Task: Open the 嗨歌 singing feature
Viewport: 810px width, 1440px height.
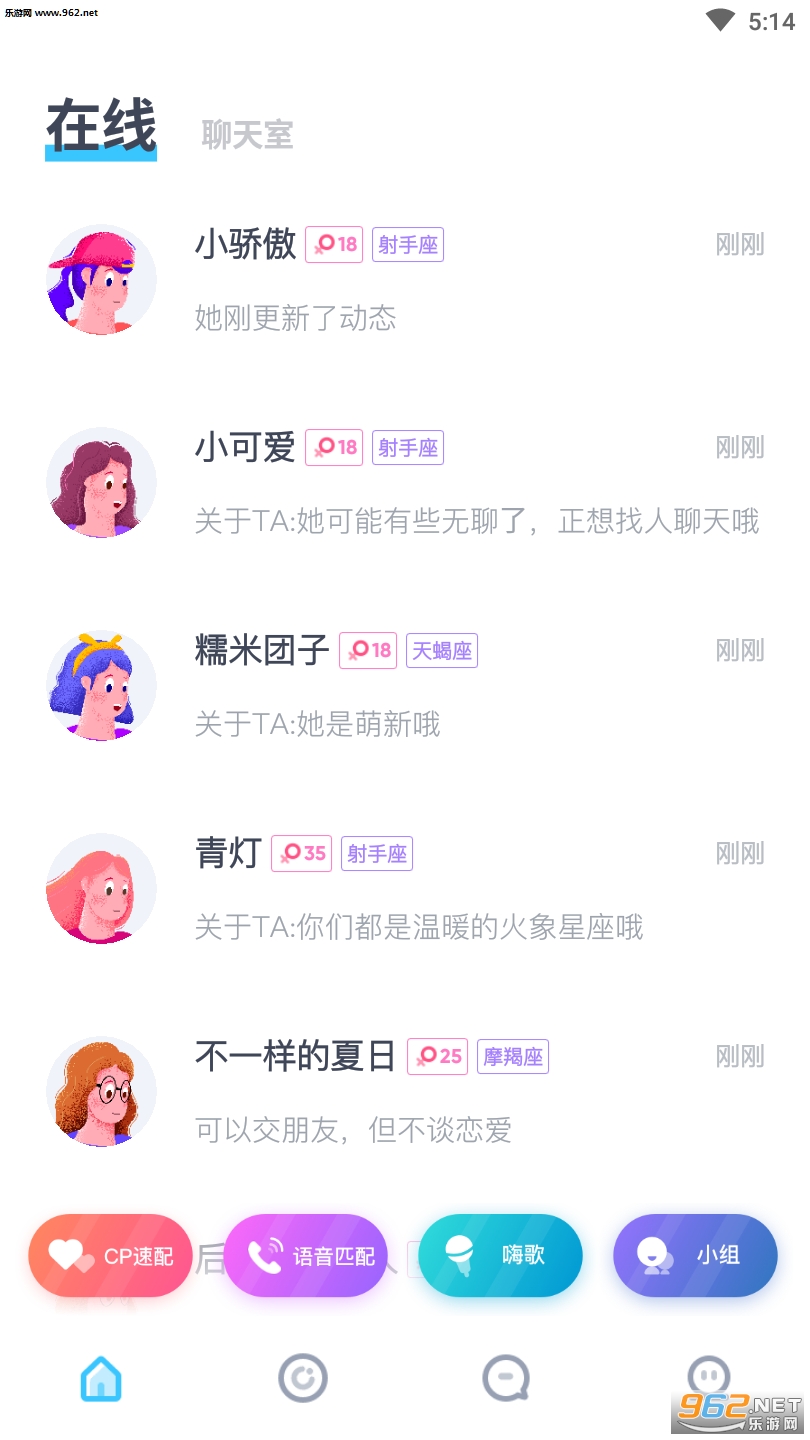Action: [500, 1256]
